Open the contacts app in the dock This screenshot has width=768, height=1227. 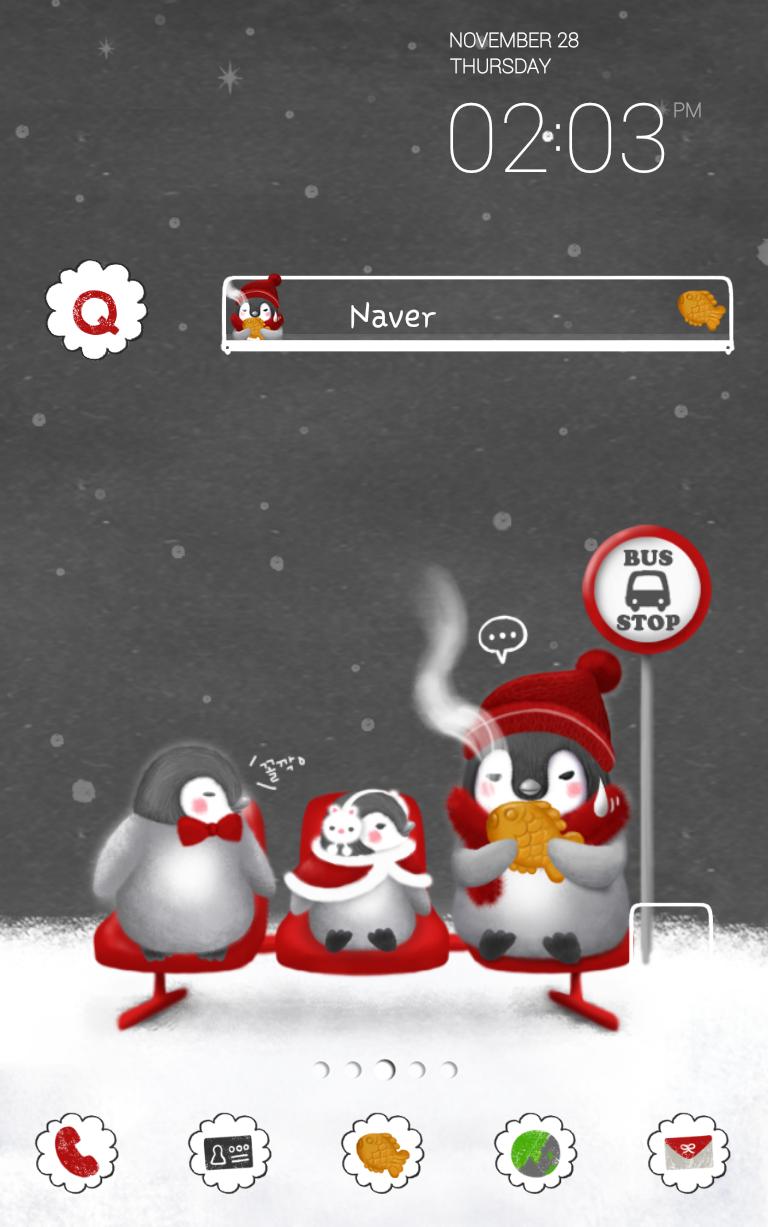pyautogui.click(x=230, y=1152)
